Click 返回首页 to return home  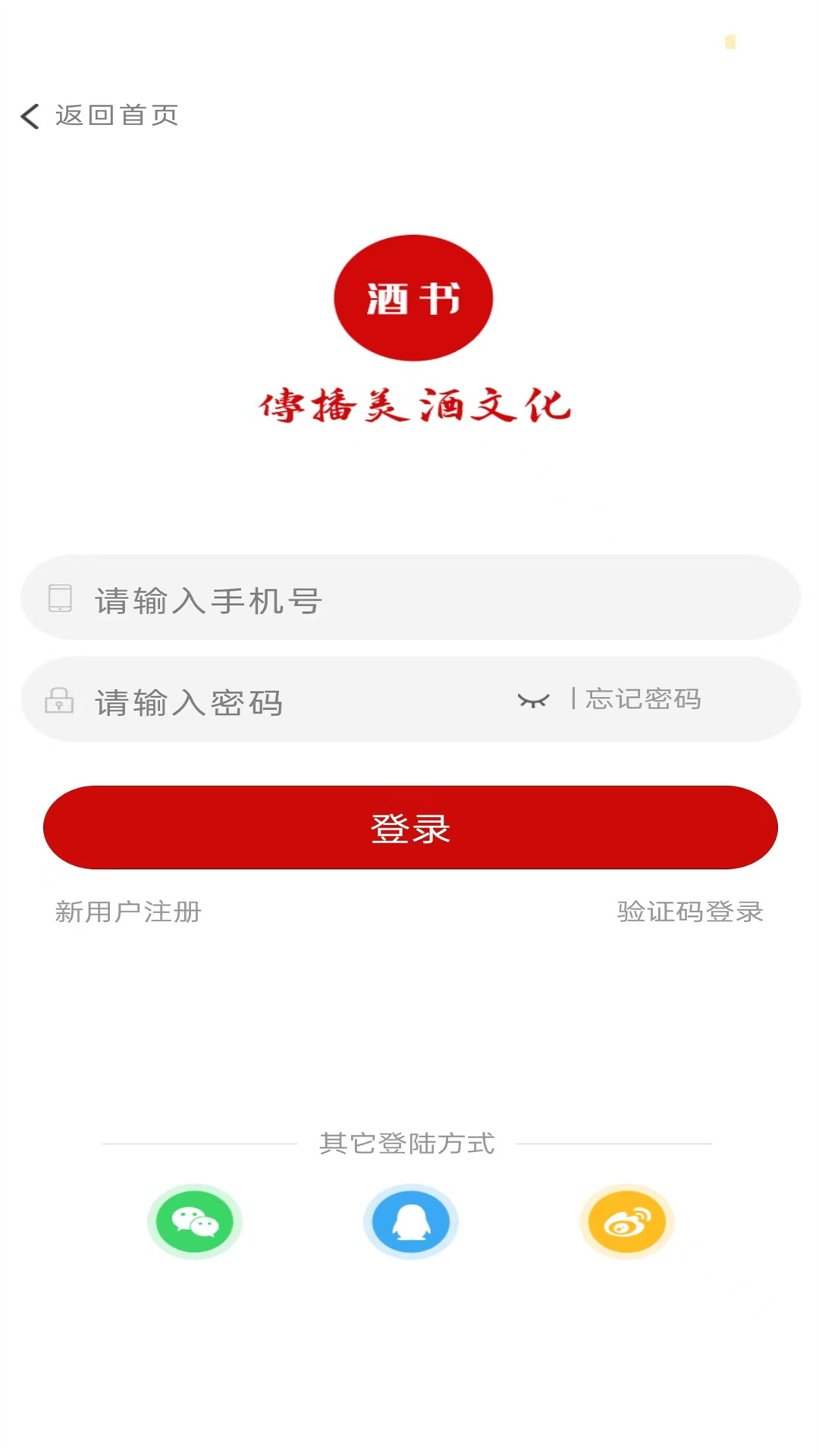tap(115, 115)
